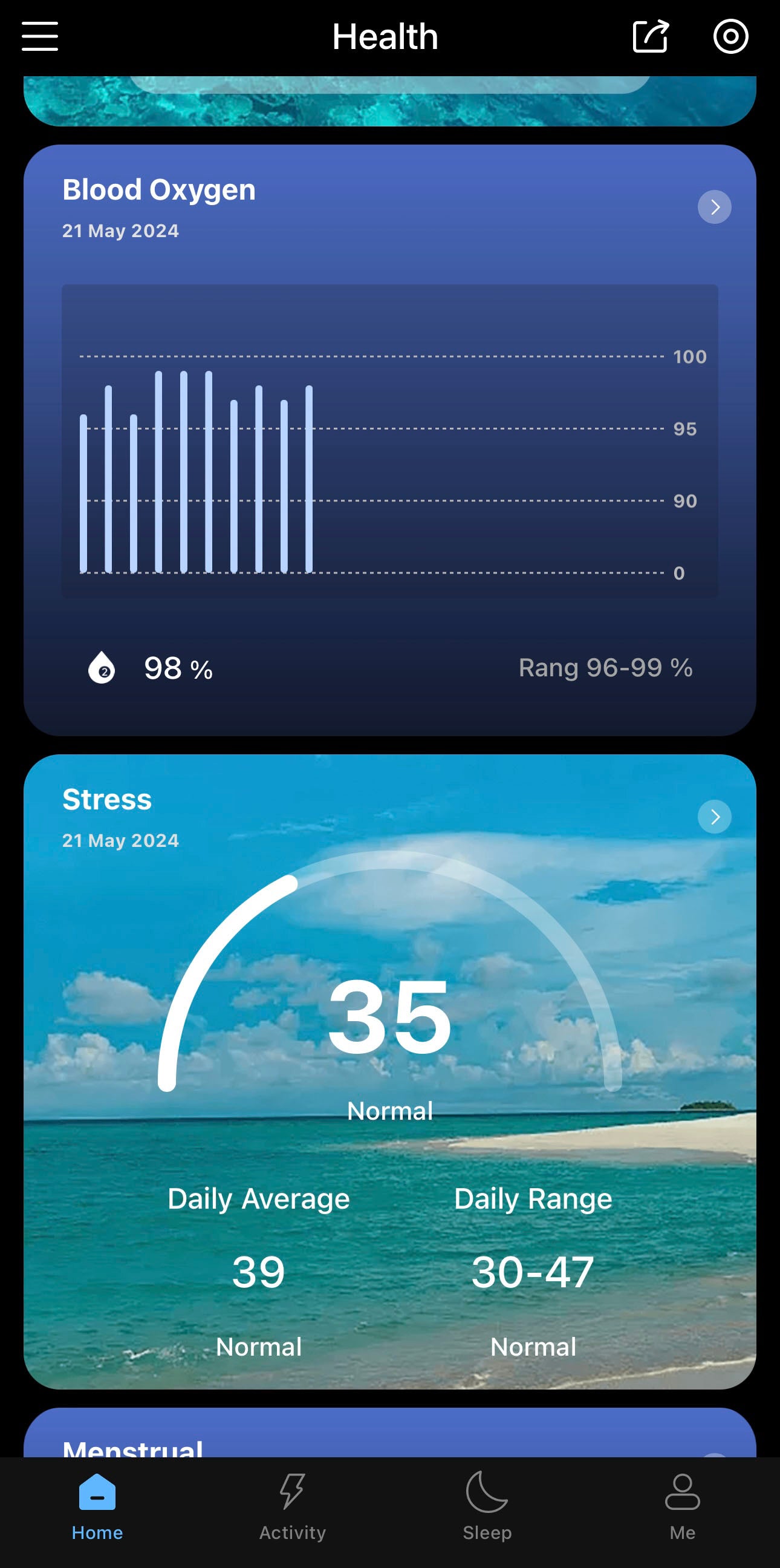Viewport: 780px width, 1568px height.
Task: Switch to the Sleep tab
Action: click(x=487, y=1506)
